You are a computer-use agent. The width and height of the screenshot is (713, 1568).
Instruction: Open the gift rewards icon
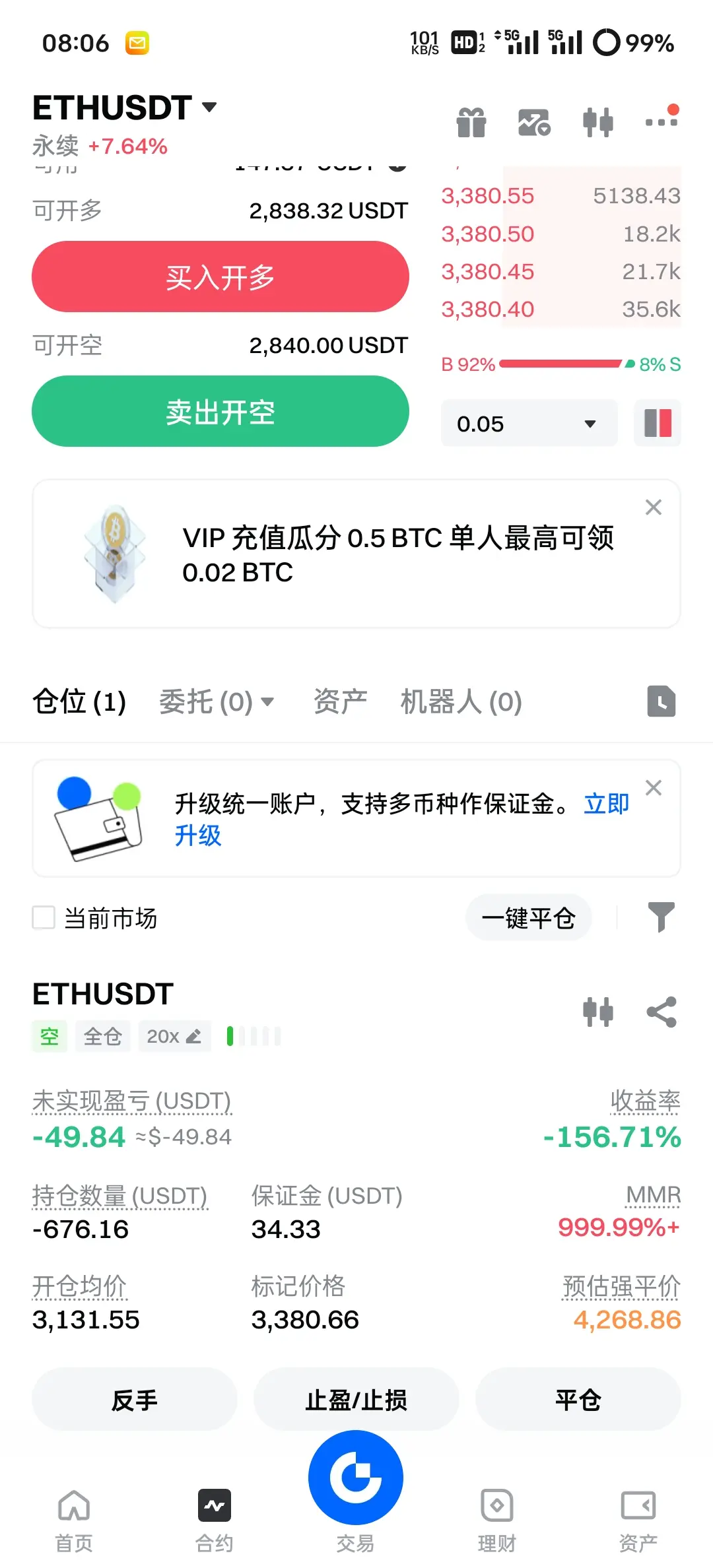tap(471, 123)
